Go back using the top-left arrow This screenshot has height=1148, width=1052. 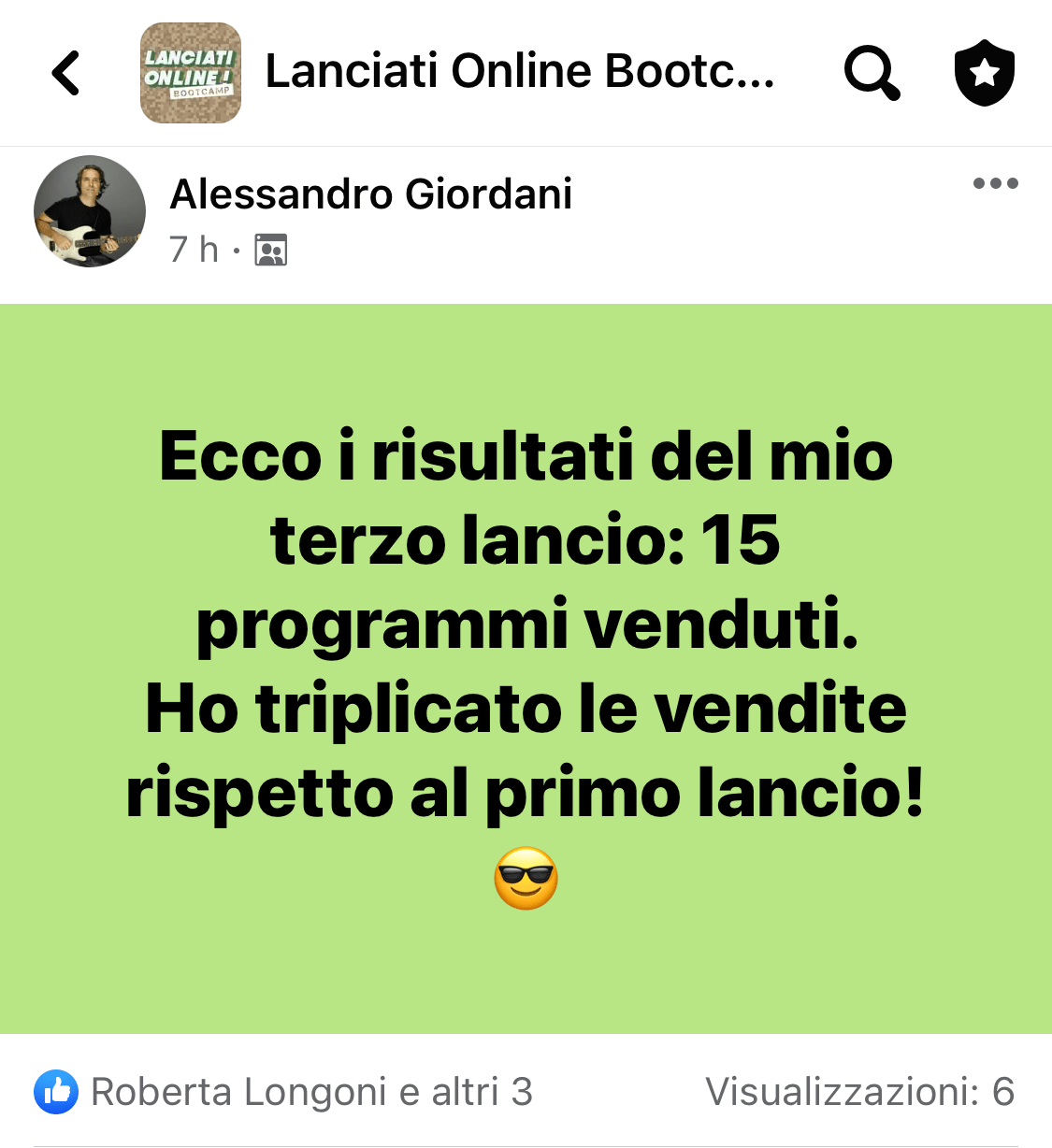[x=65, y=73]
